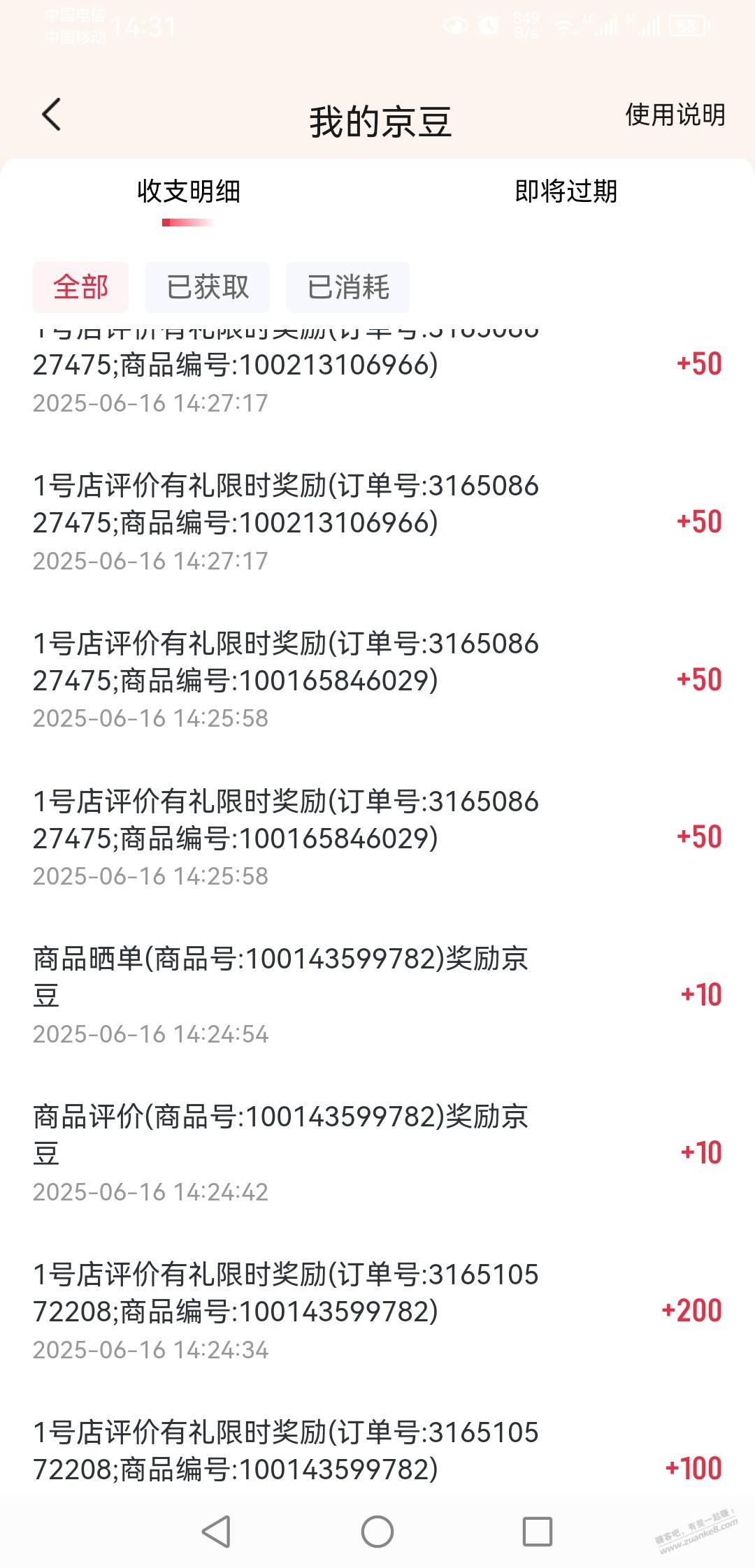755x1568 pixels.
Task: Tap system home button
Action: point(377,1532)
